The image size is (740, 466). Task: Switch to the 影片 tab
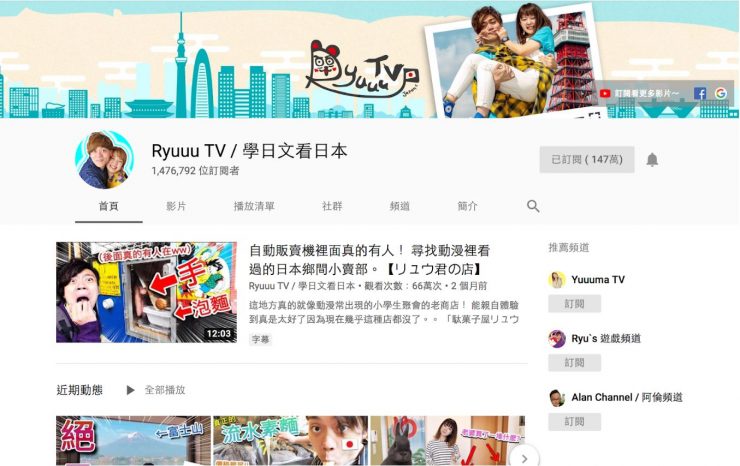click(x=177, y=206)
